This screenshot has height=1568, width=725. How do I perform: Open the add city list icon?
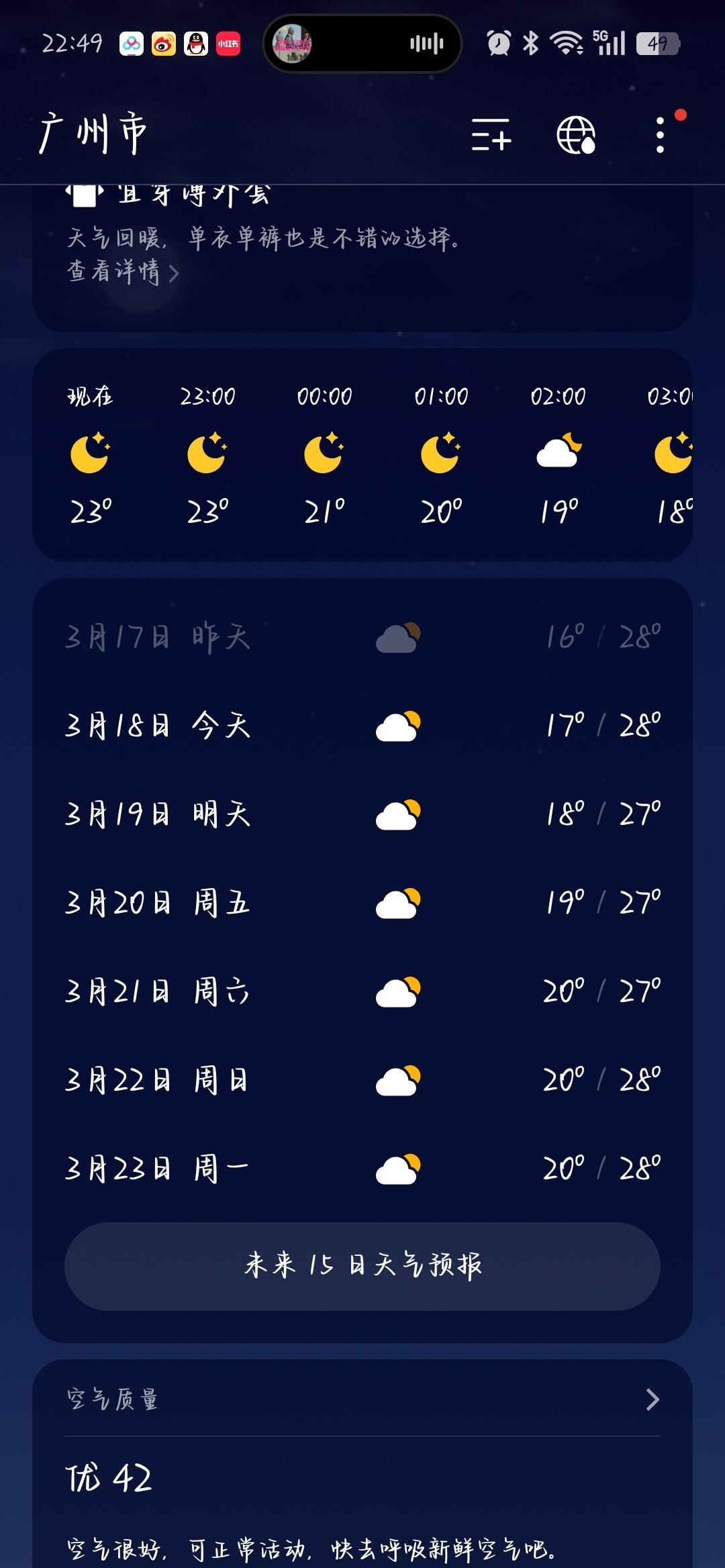[x=492, y=134]
